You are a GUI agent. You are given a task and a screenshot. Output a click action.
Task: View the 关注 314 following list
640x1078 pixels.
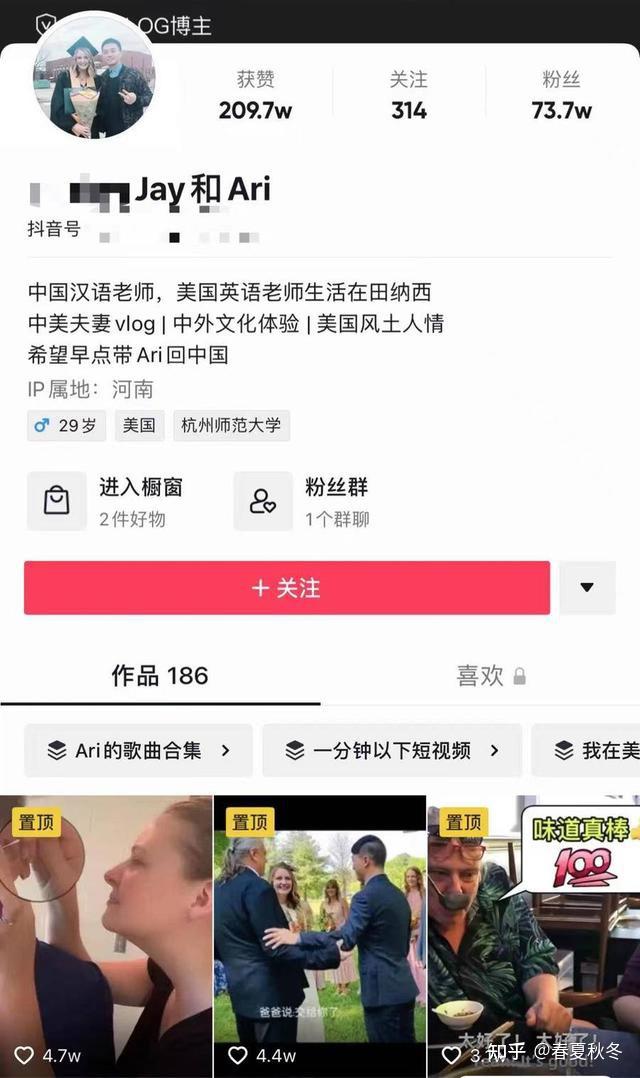[x=409, y=96]
